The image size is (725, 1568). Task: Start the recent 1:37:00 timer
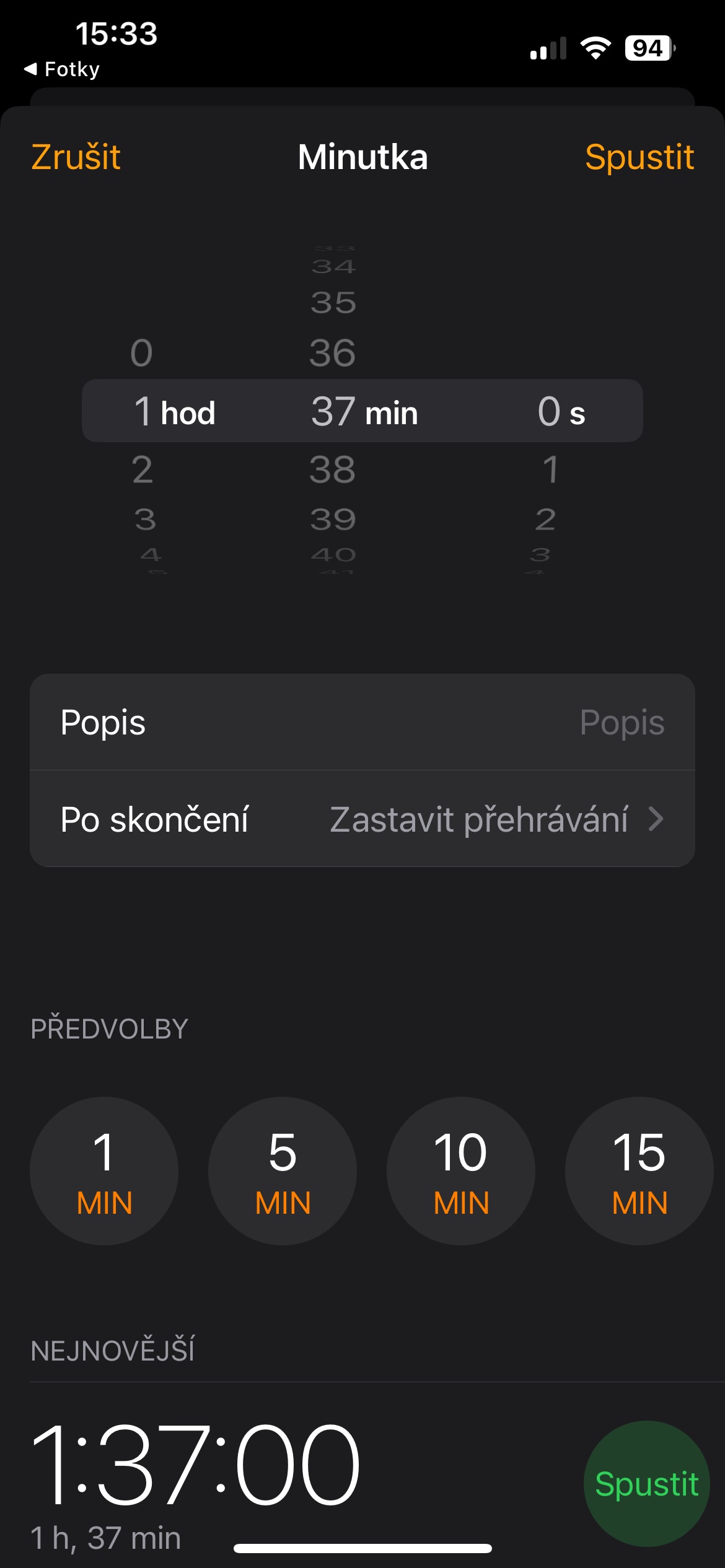646,1483
